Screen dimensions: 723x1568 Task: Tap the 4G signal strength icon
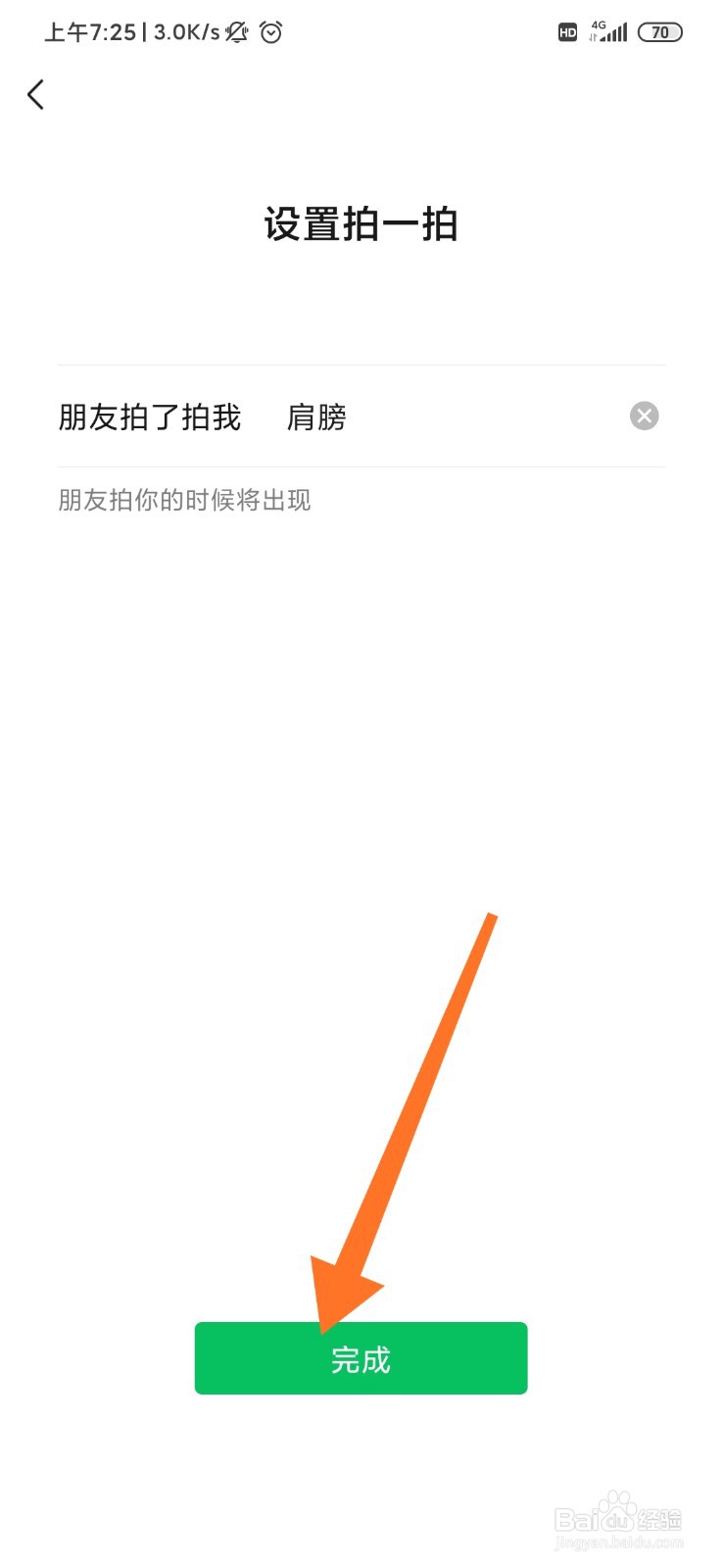point(607,32)
